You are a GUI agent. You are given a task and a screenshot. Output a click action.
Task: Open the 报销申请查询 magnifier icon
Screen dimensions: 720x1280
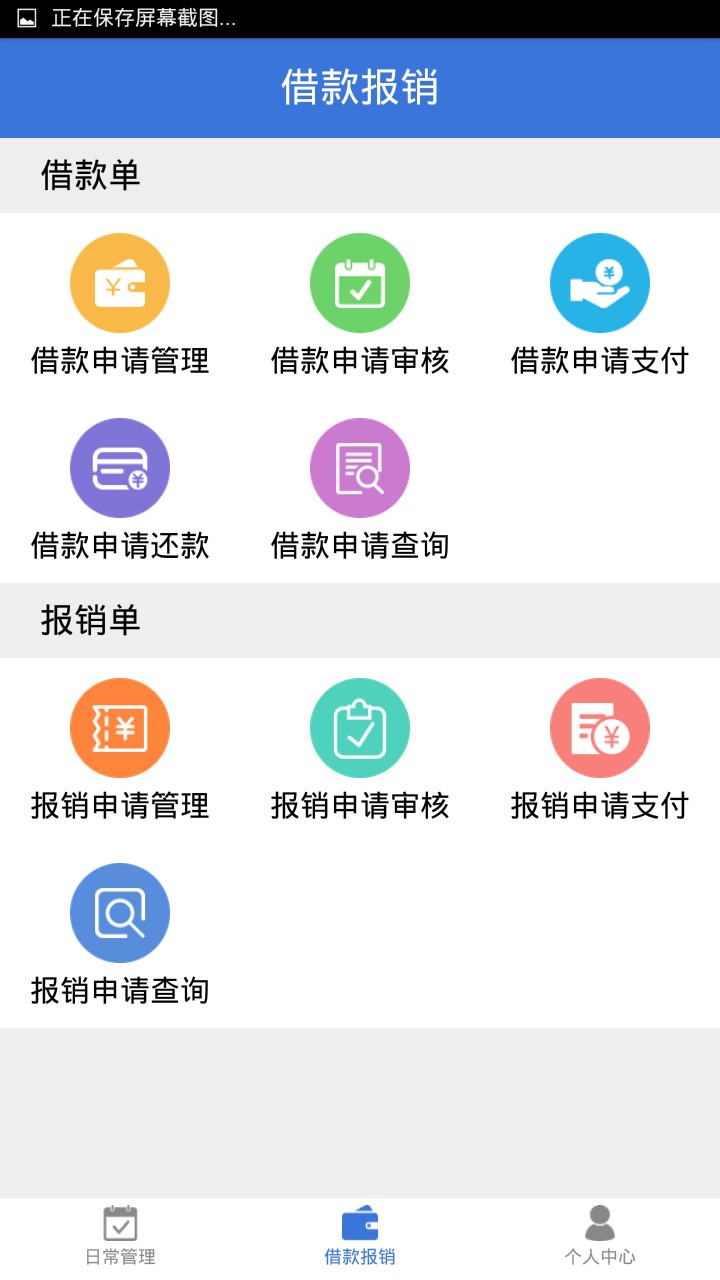point(120,912)
